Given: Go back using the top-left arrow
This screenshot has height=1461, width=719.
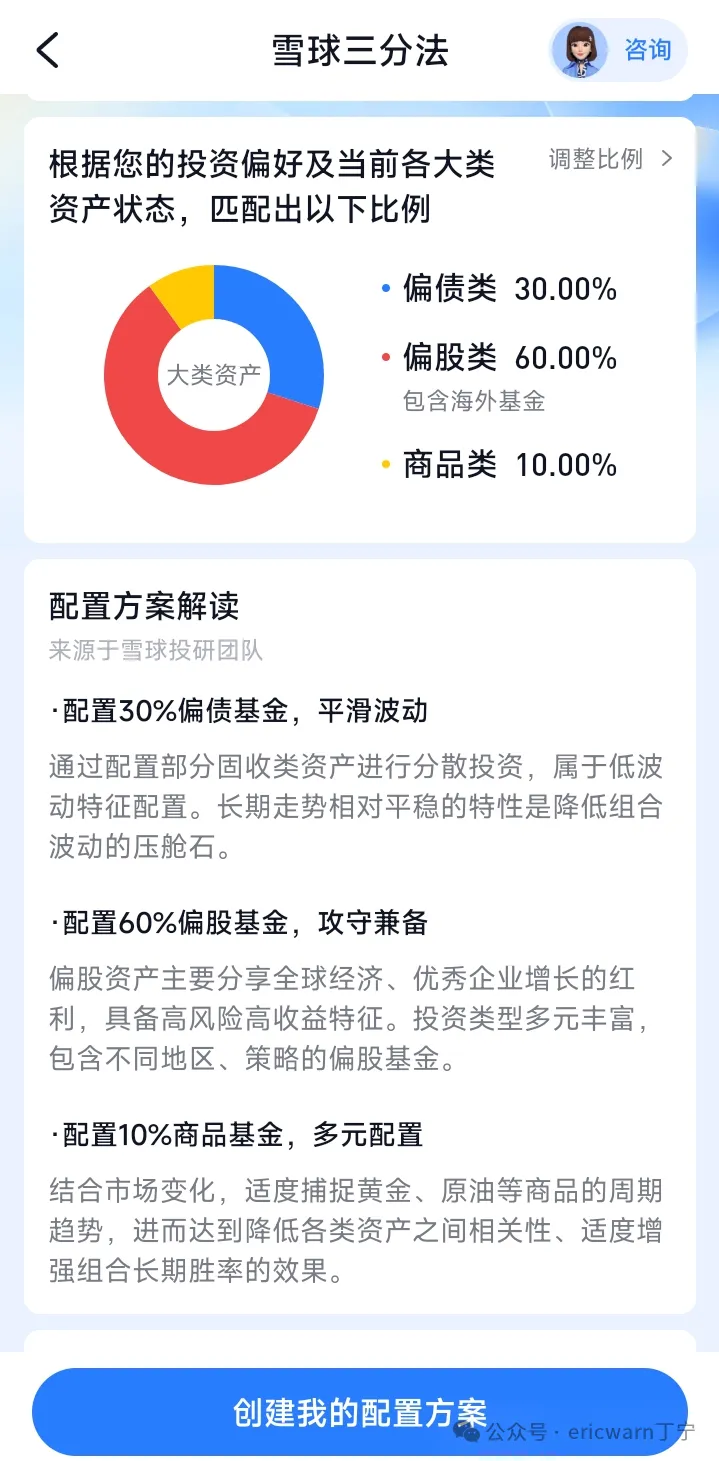Looking at the screenshot, I should 47,50.
